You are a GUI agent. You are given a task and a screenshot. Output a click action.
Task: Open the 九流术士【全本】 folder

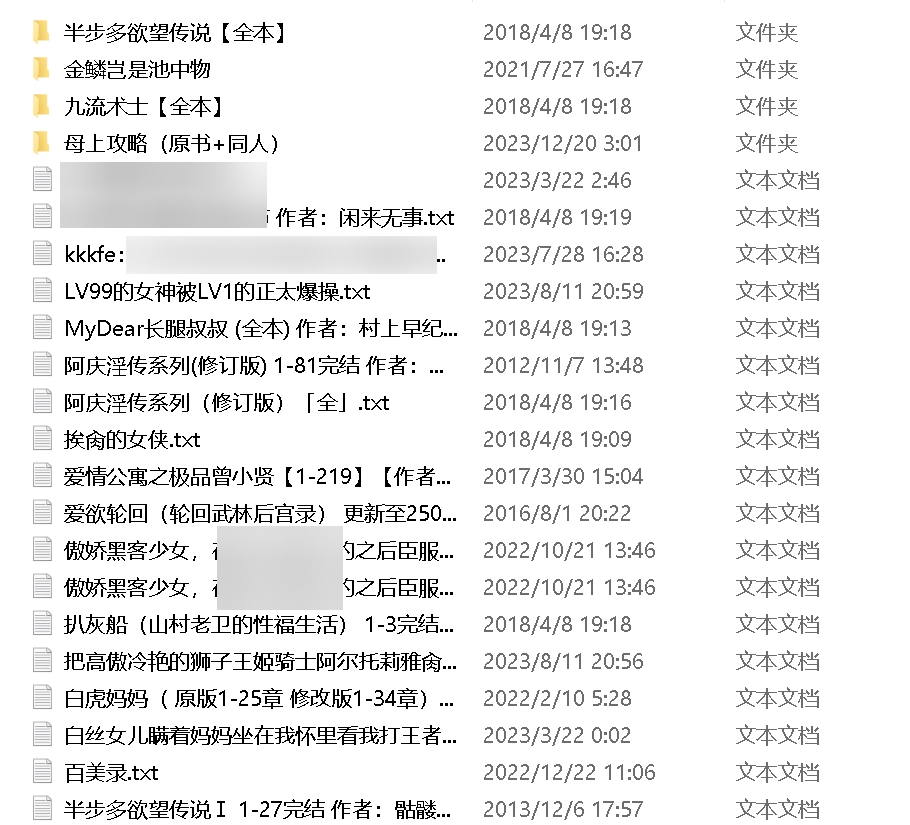[x=143, y=107]
